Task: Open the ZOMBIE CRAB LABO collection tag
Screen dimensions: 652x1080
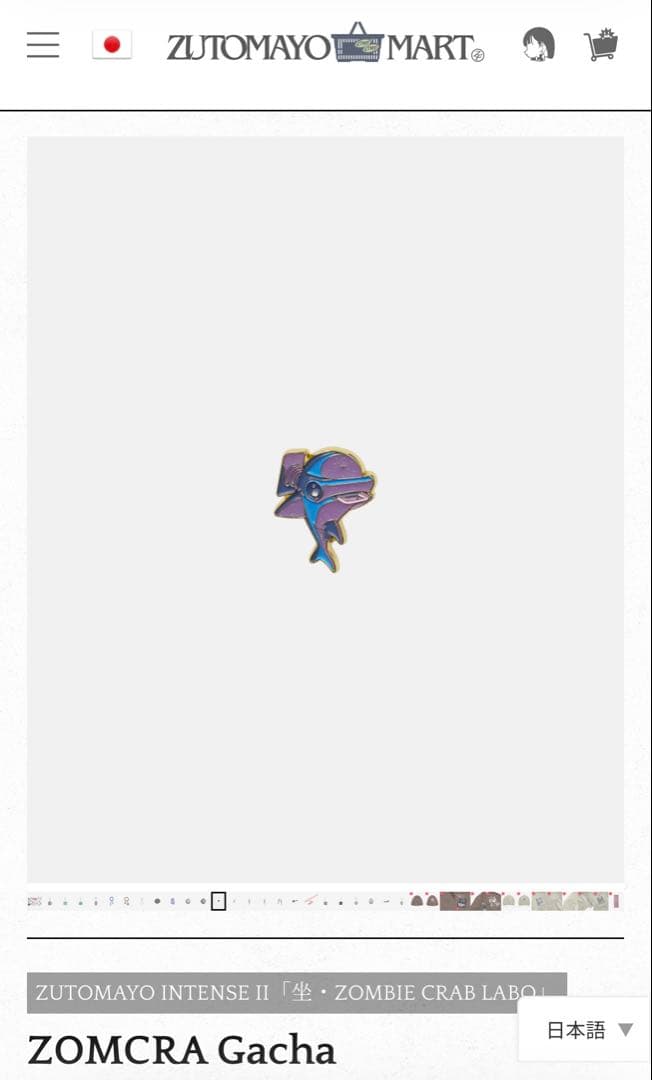Action: (296, 993)
